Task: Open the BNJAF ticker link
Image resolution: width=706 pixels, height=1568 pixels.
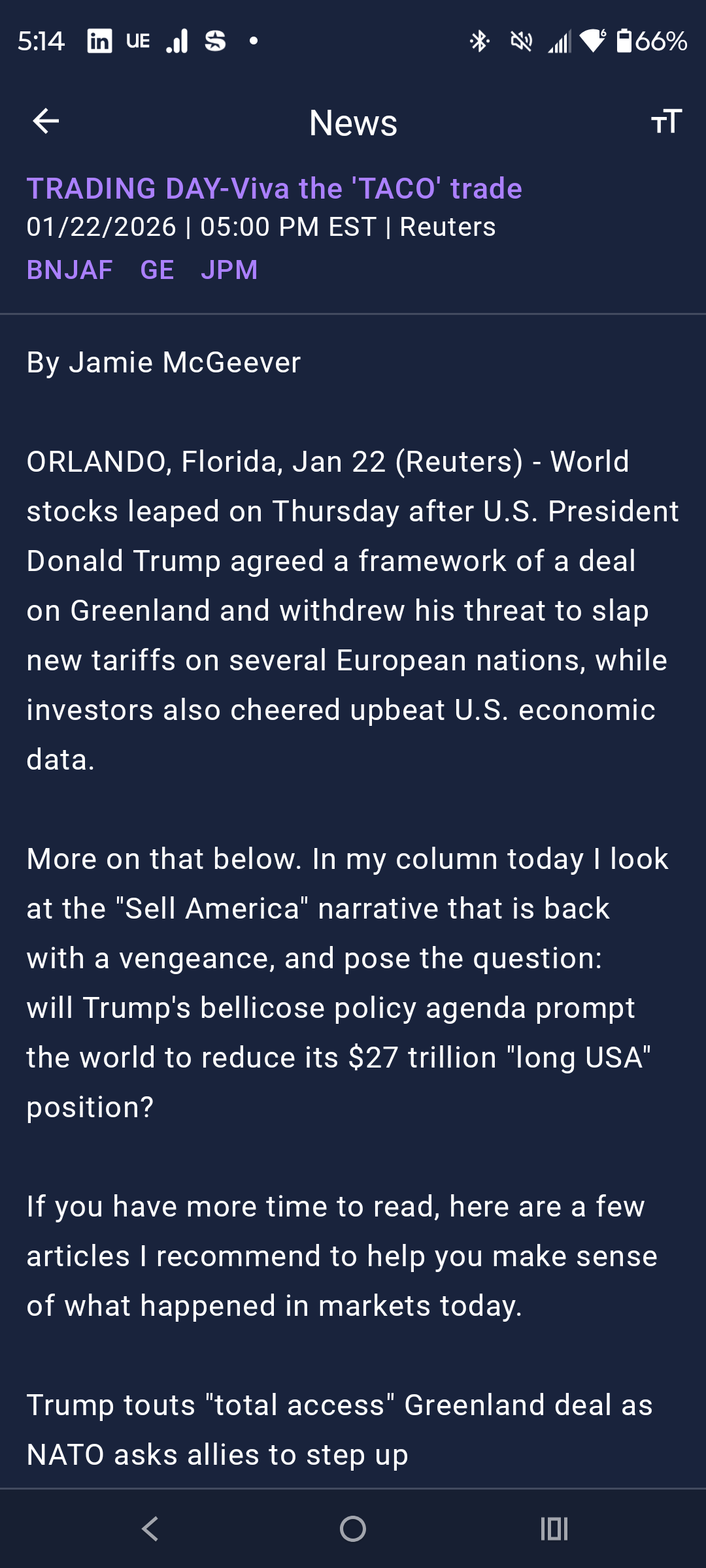Action: [69, 270]
